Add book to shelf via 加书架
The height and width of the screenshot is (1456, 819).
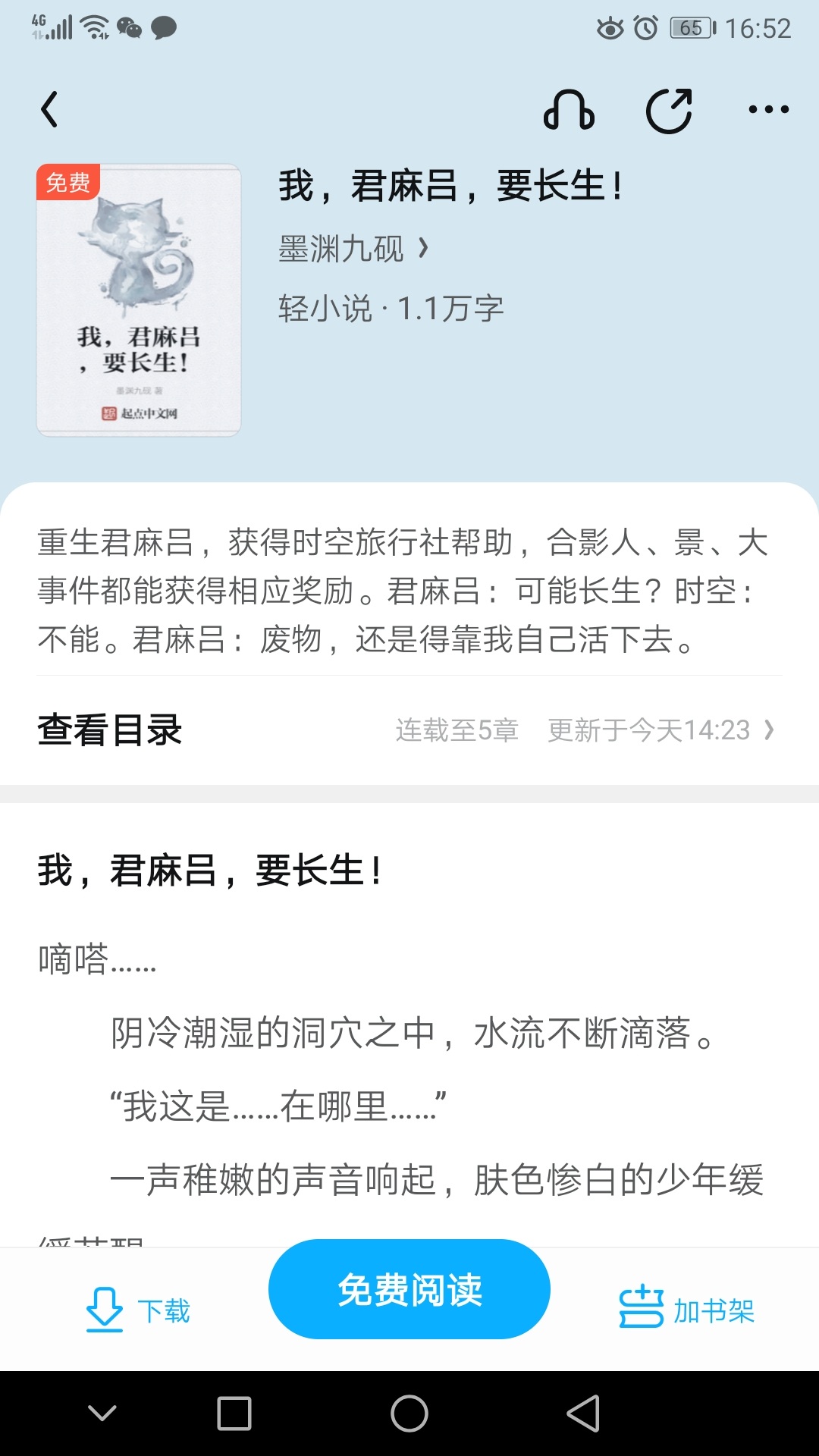(x=687, y=1310)
